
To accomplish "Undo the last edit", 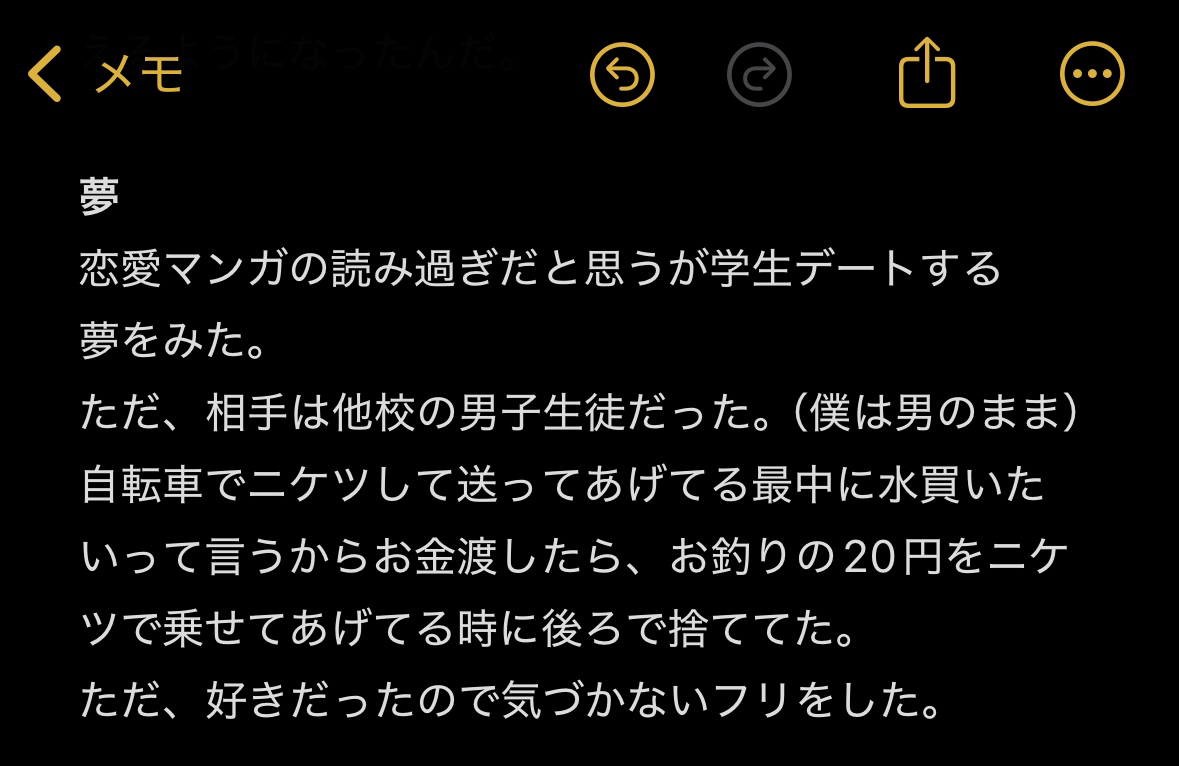I will [x=622, y=75].
